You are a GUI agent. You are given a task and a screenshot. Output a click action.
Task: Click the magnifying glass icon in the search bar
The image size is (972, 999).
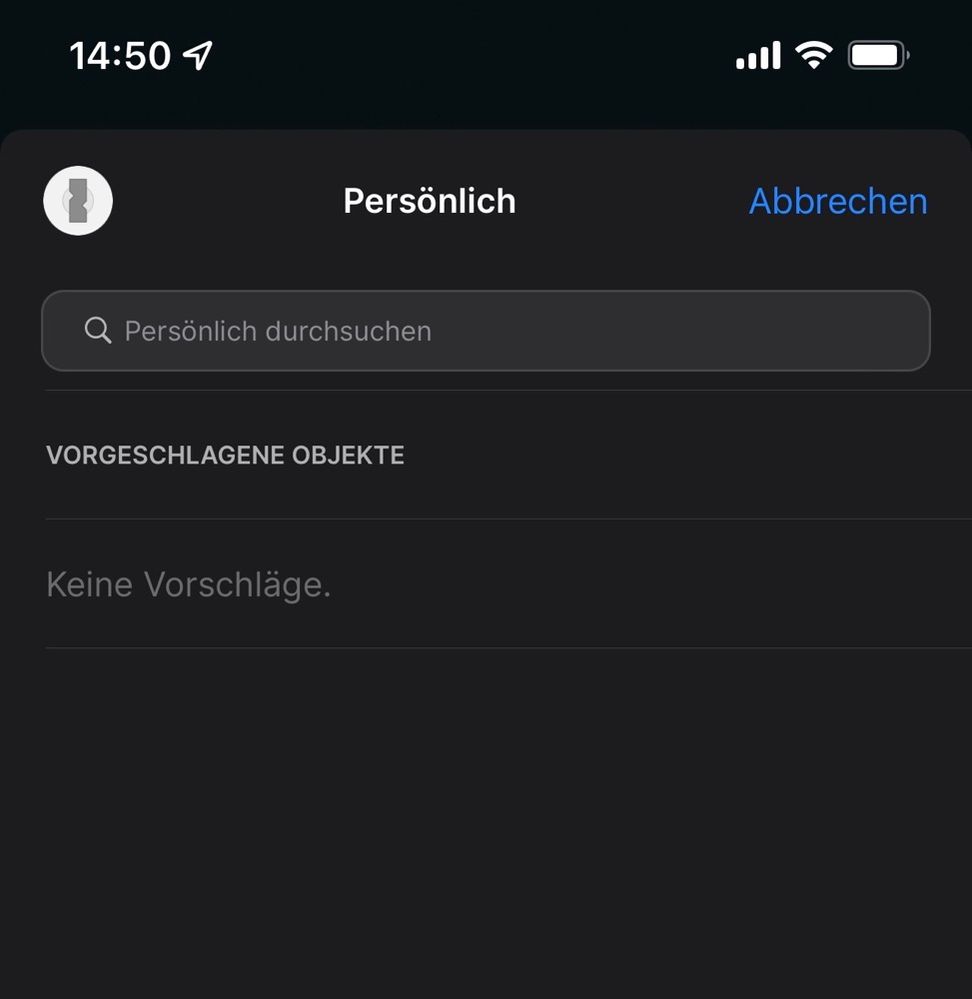pos(97,330)
